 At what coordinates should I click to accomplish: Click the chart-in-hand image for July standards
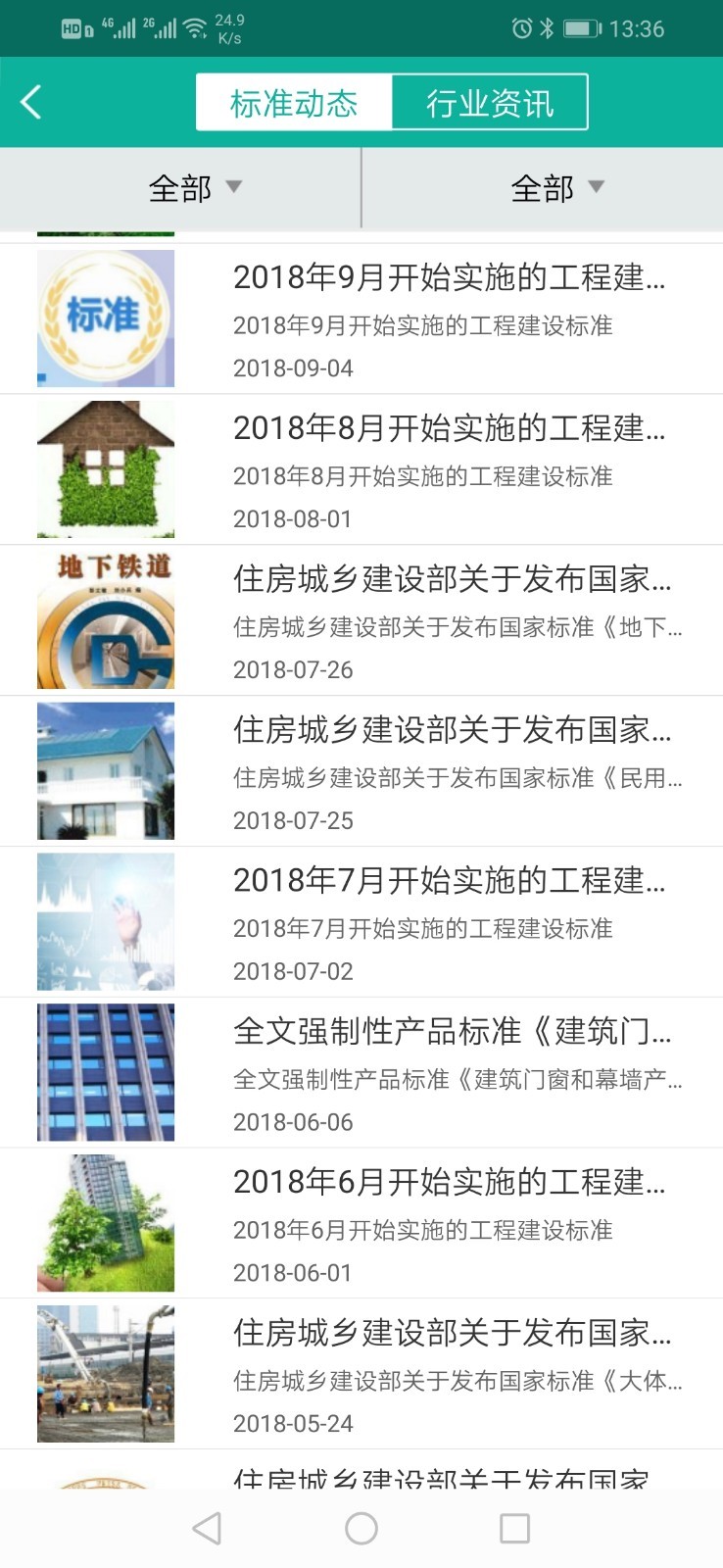pos(105,921)
